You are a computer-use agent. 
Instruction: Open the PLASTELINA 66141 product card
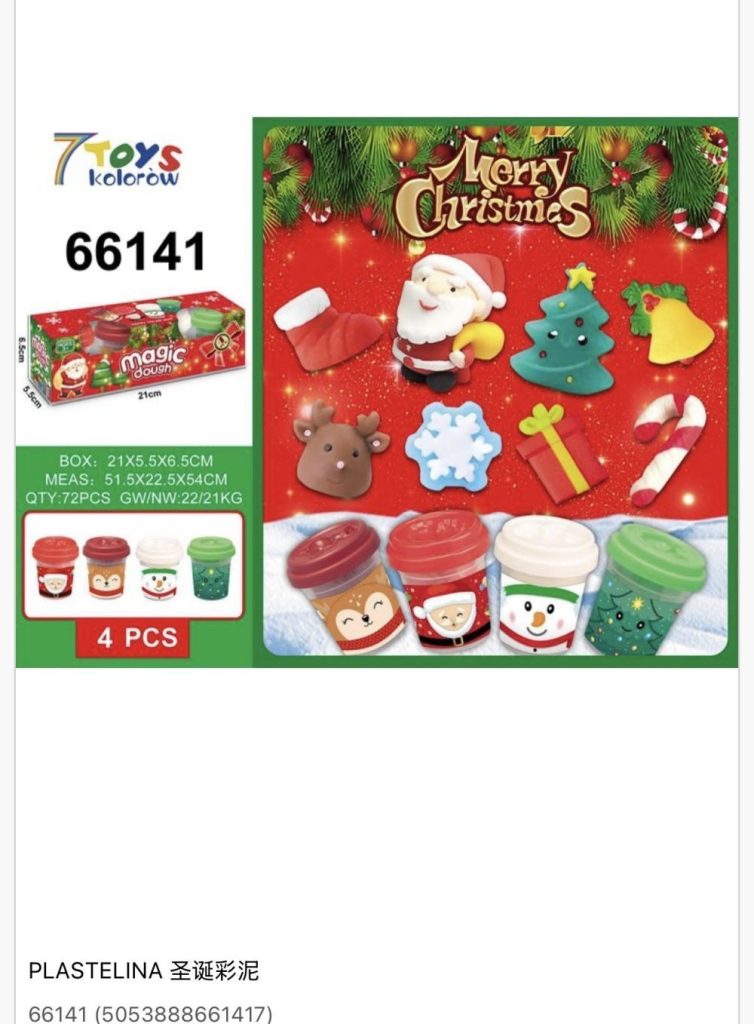click(x=145, y=971)
